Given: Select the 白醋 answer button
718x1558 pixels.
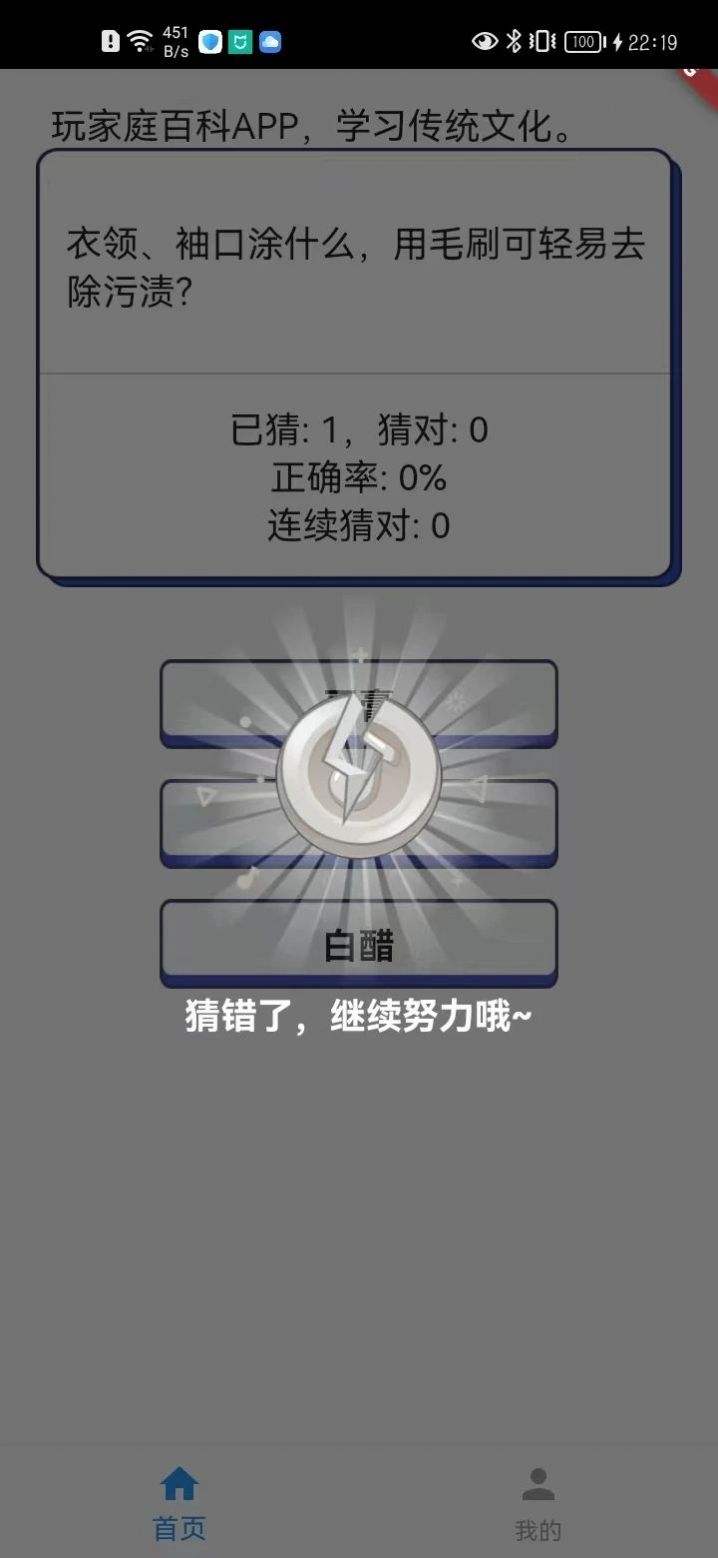Looking at the screenshot, I should 358,944.
